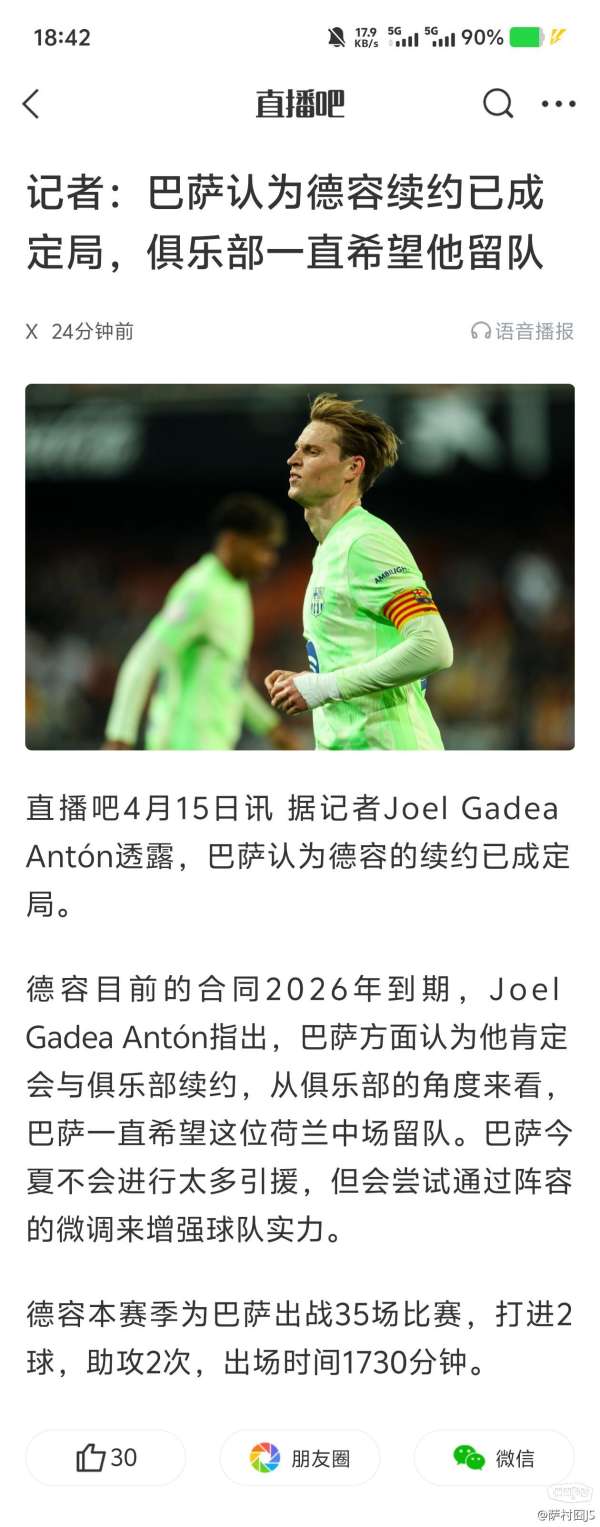Open the three-dot overflow menu

point(558,103)
